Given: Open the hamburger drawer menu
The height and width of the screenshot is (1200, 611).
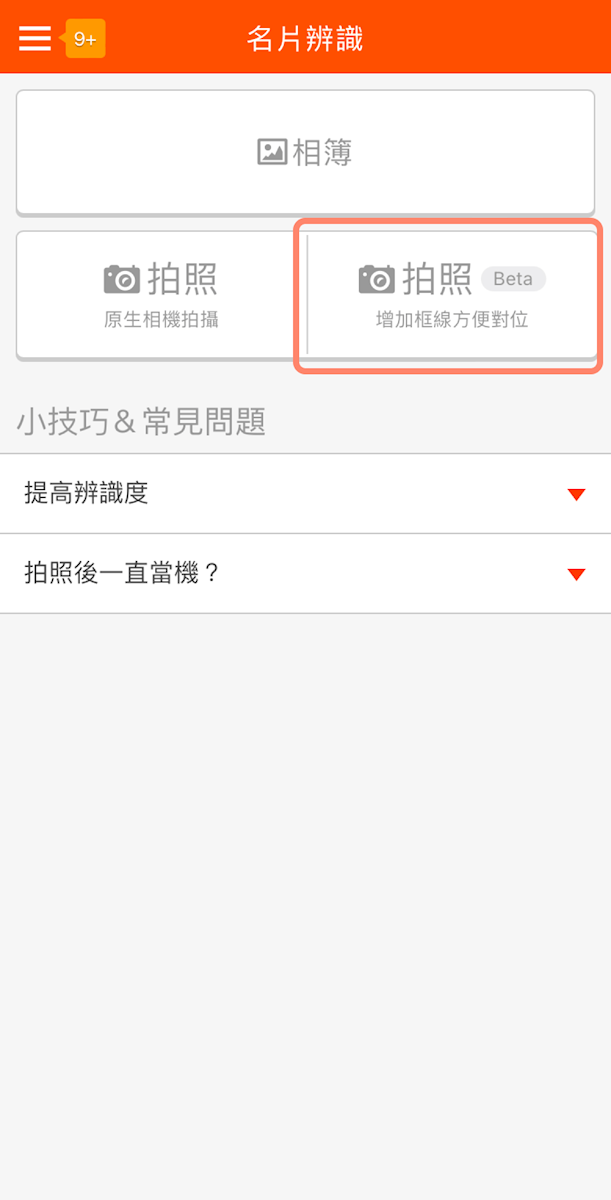Looking at the screenshot, I should (34, 38).
